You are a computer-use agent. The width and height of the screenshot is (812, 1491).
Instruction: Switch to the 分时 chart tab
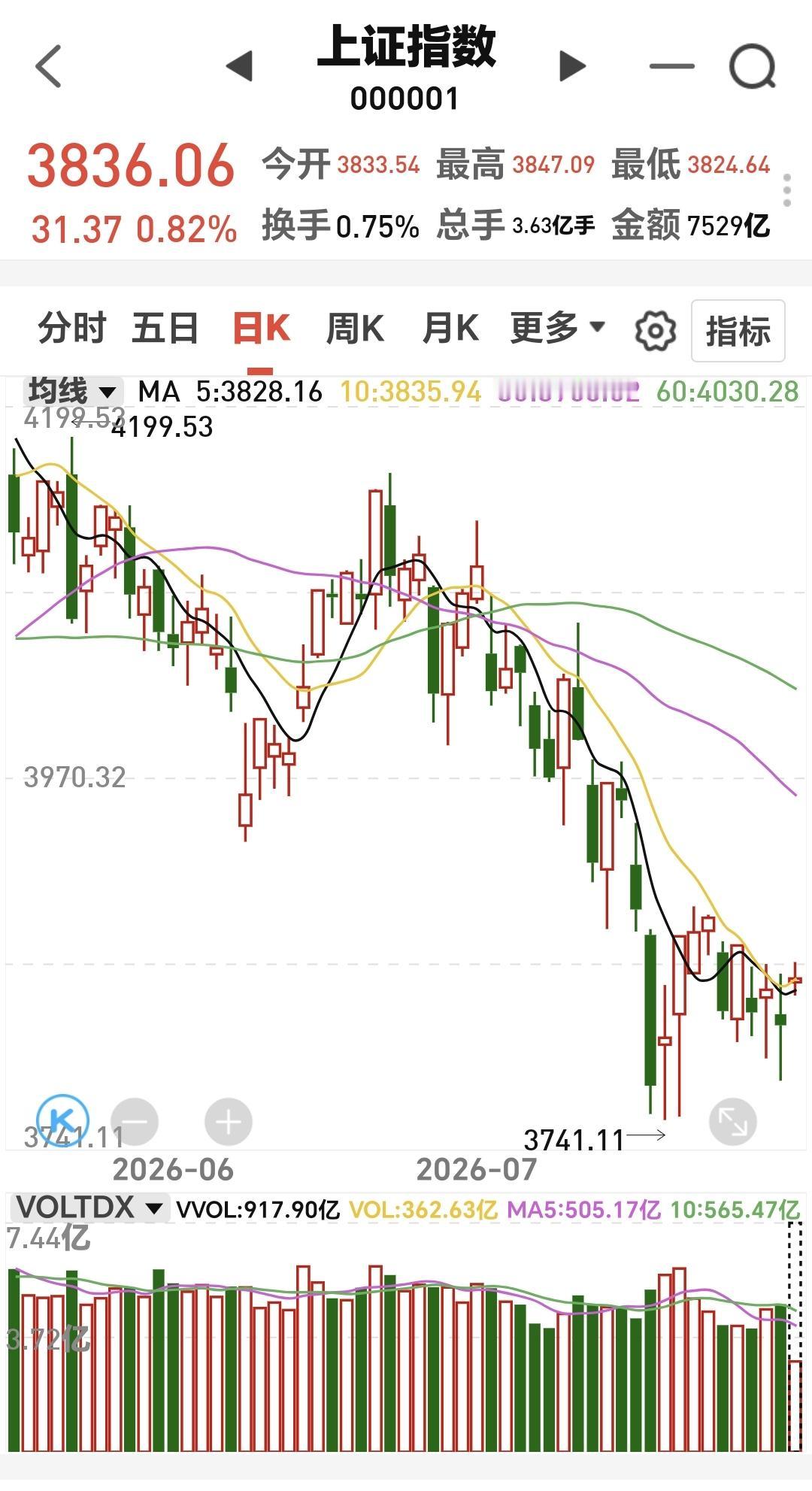coord(72,329)
